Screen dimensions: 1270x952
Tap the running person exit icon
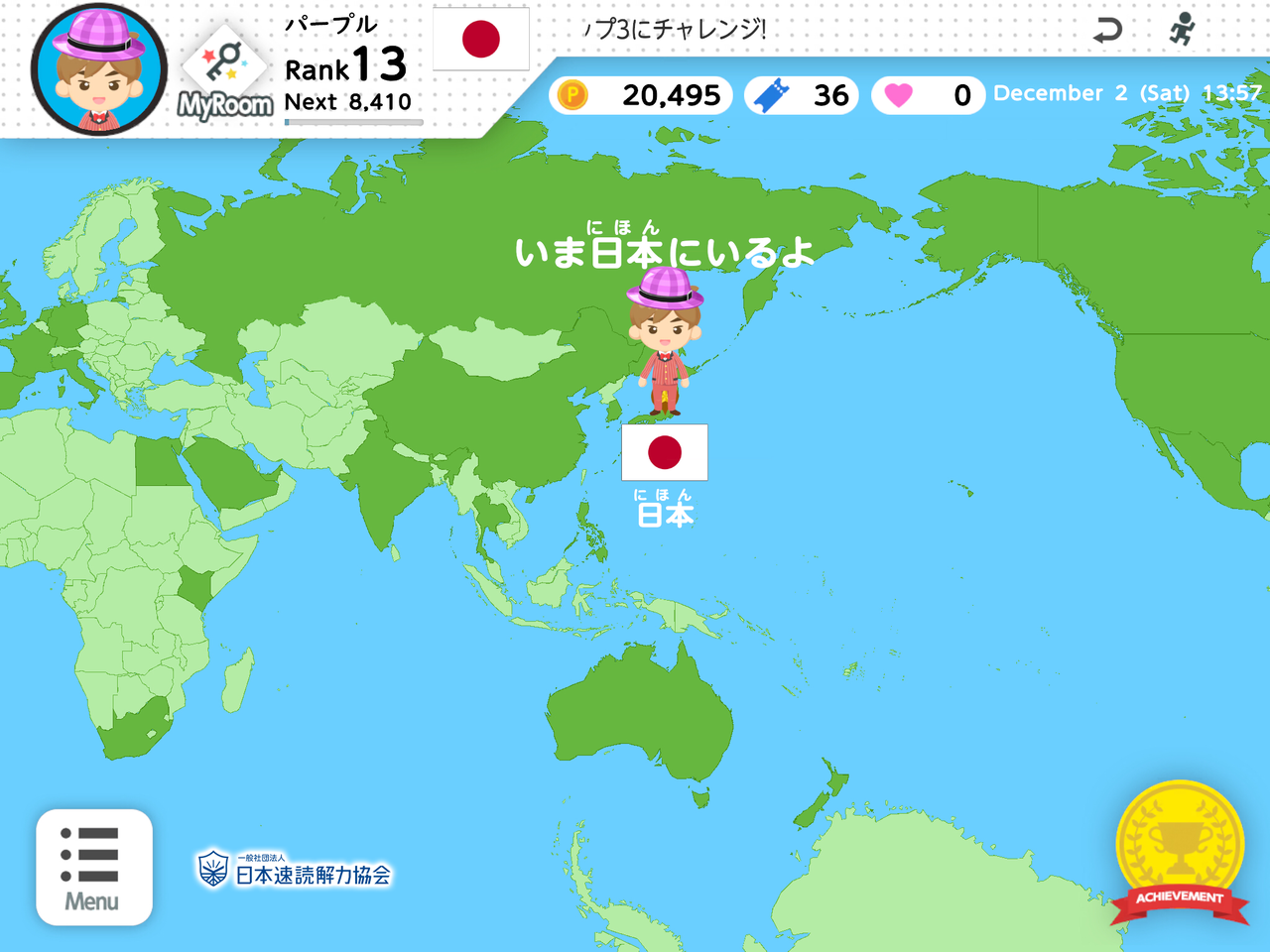coord(1181,30)
